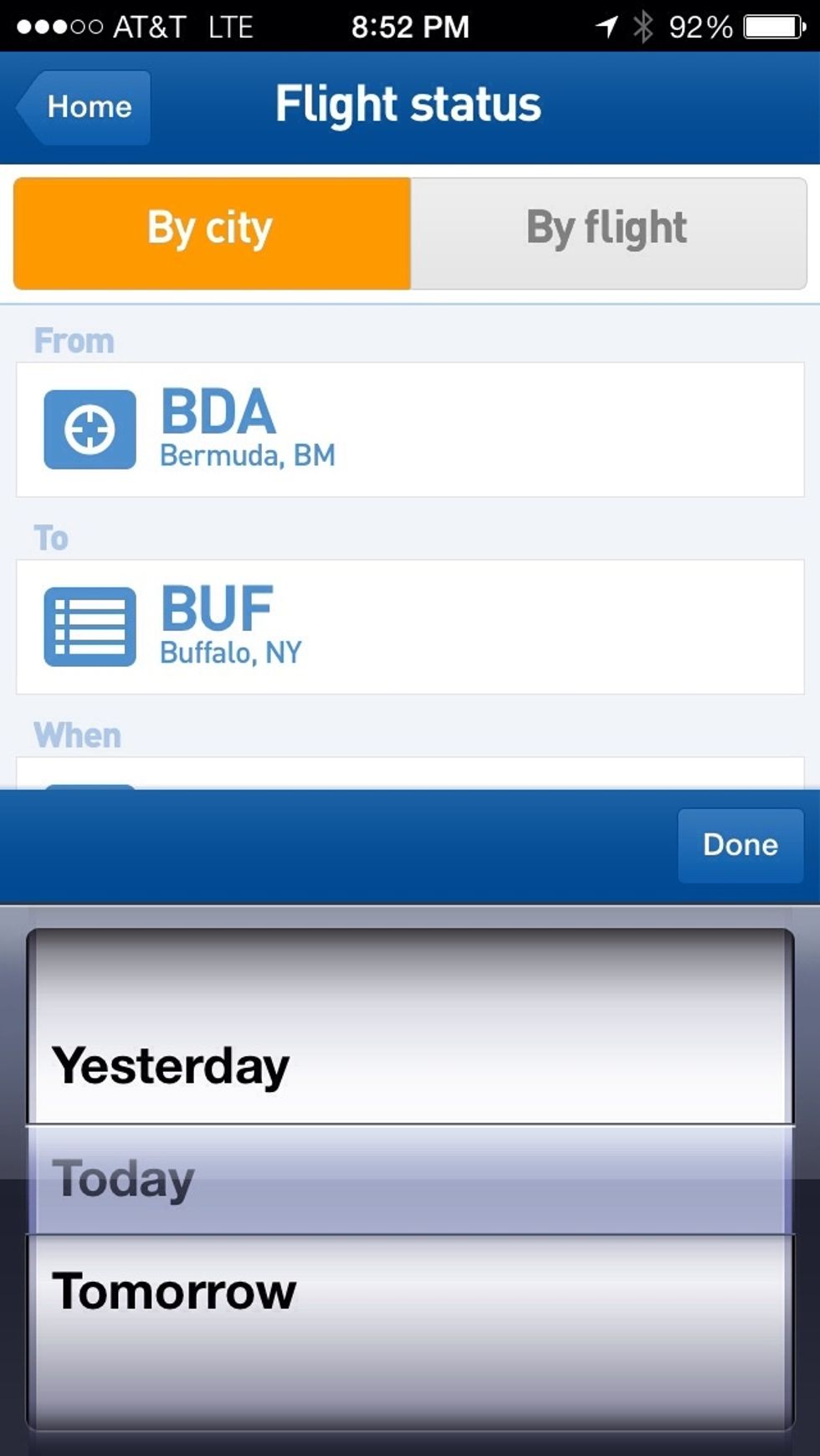Tap the Done button
The image size is (820, 1456).
(x=740, y=845)
